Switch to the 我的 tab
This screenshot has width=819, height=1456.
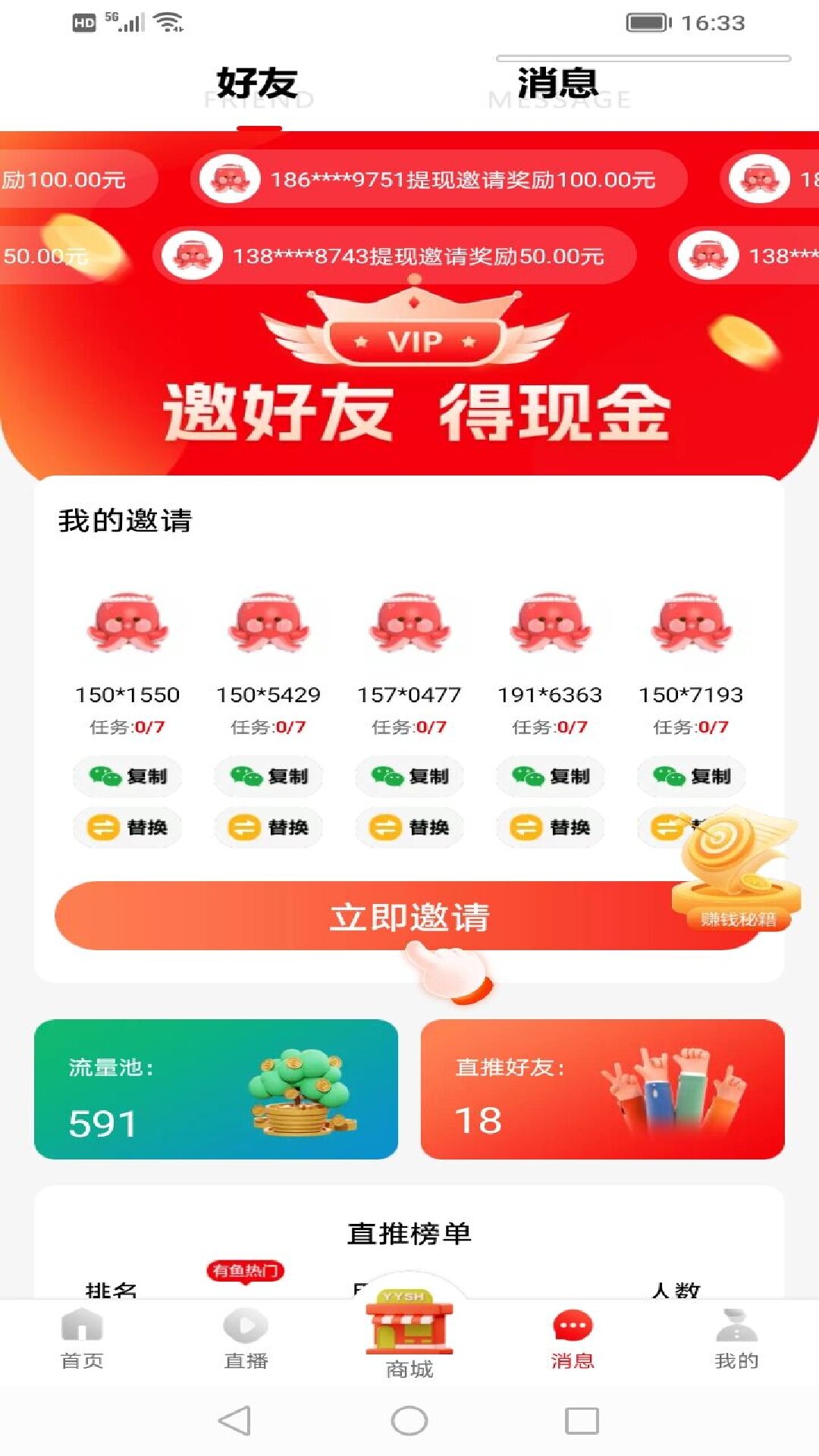[736, 1339]
